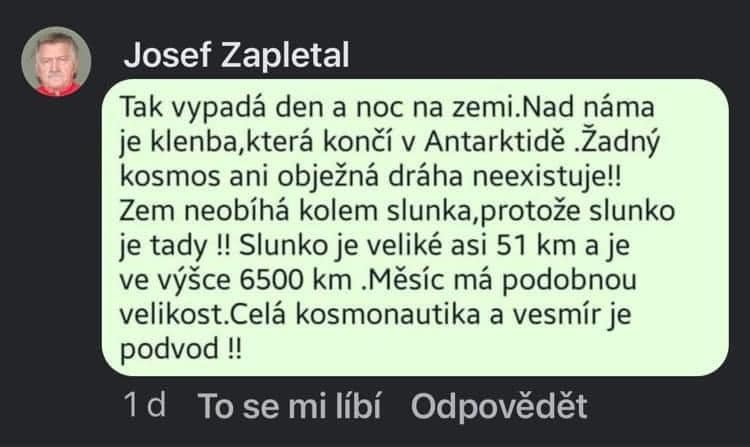Reply using the "Odpovědět" button
The height and width of the screenshot is (447, 750).
[498, 406]
